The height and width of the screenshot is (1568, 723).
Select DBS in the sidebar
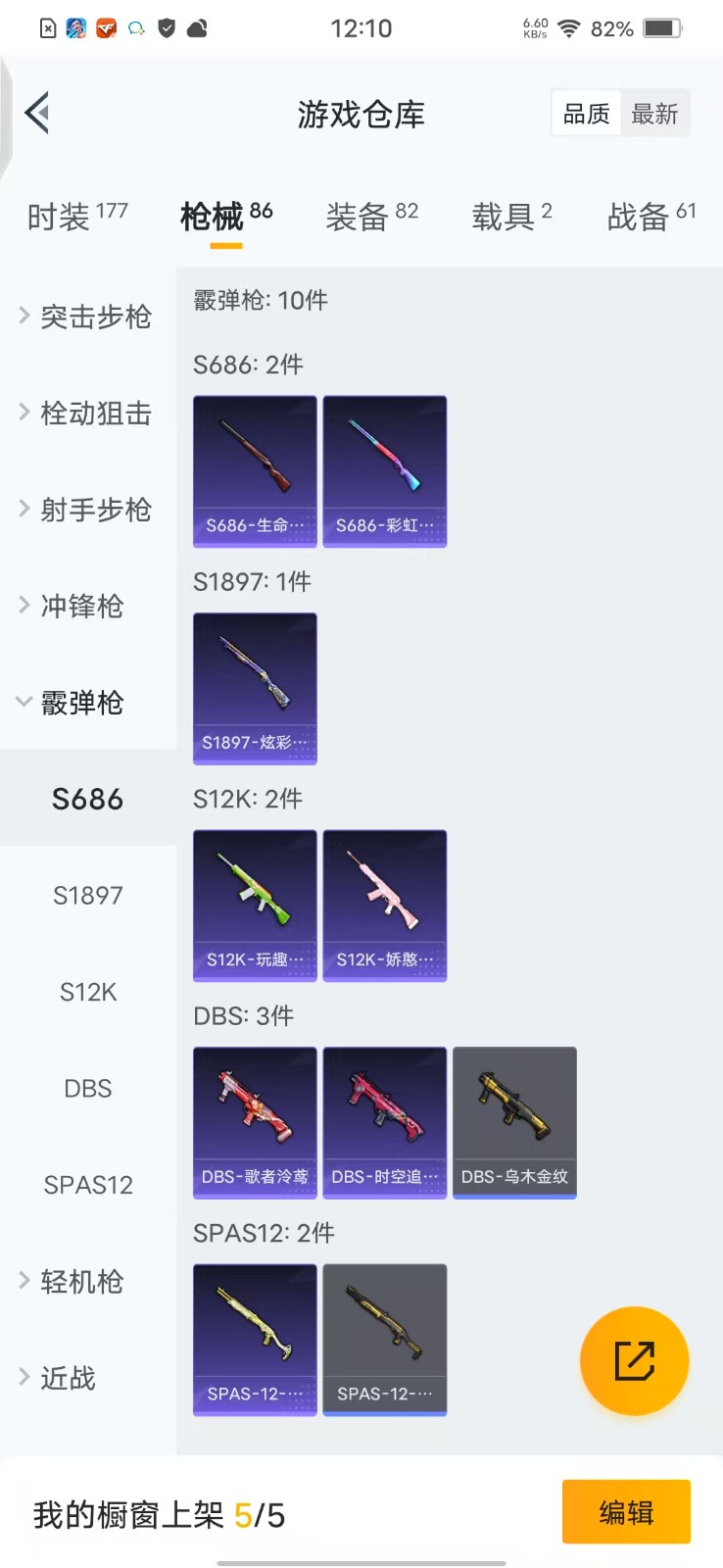click(x=88, y=1088)
